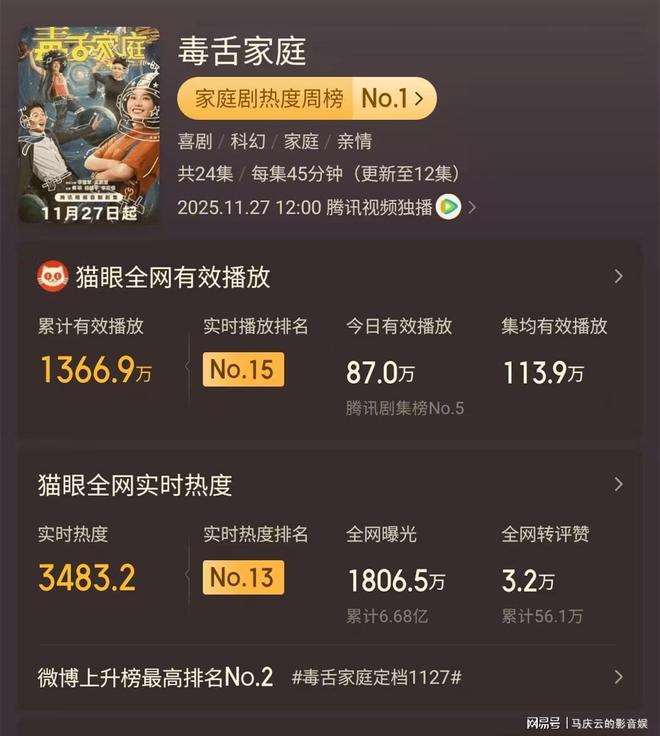Tap the 毒舌家庭 poster image
This screenshot has height=736, width=660.
pos(89,123)
